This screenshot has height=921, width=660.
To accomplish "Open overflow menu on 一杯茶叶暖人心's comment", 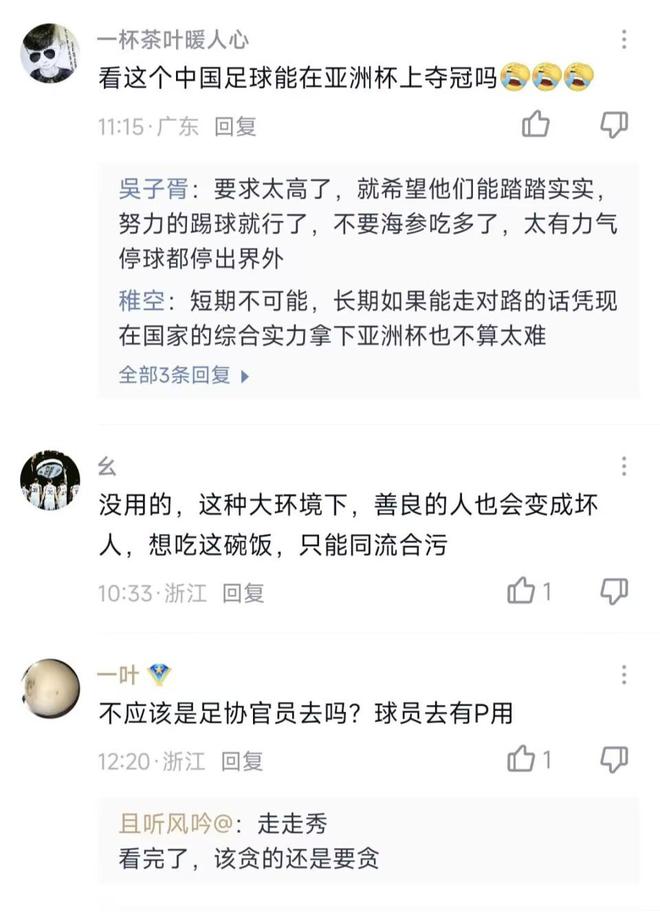I will [624, 40].
